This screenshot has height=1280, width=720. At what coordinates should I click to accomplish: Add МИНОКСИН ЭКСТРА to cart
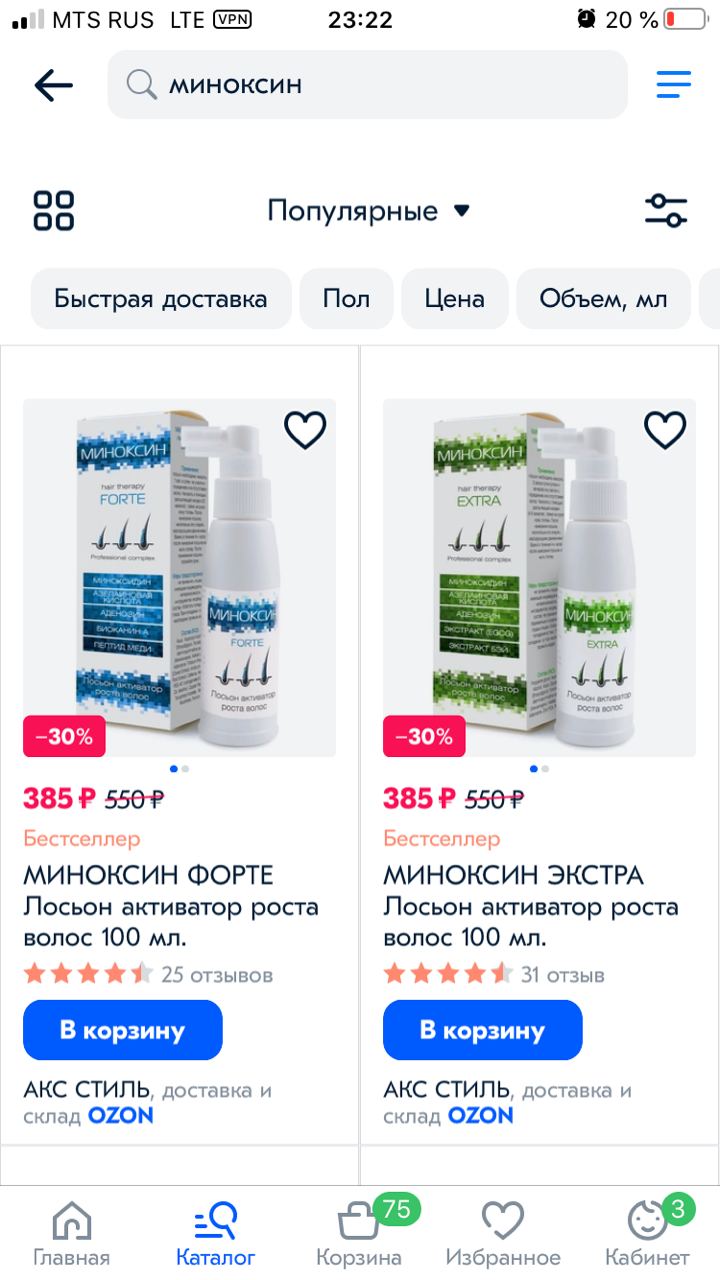pyautogui.click(x=482, y=1030)
